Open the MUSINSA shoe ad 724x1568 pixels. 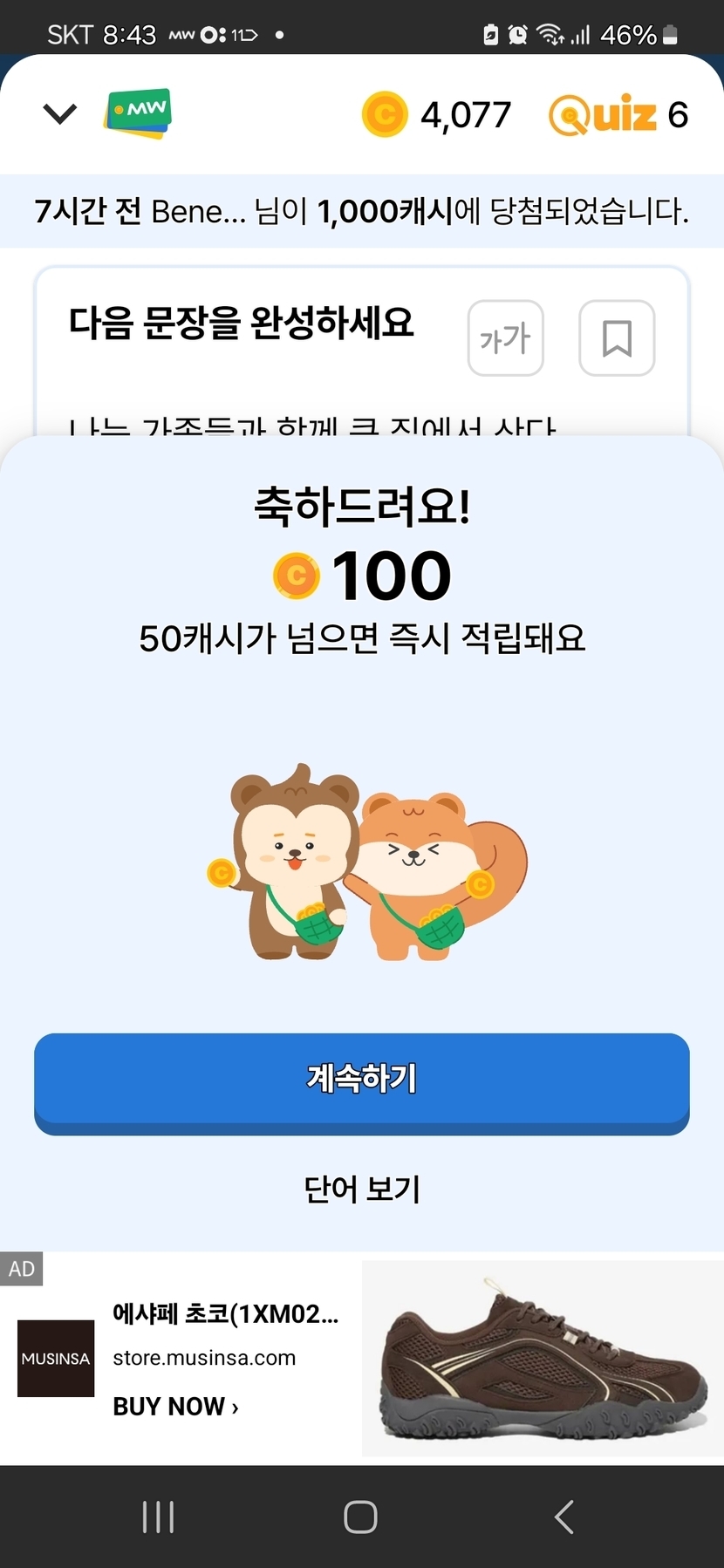[541, 1359]
